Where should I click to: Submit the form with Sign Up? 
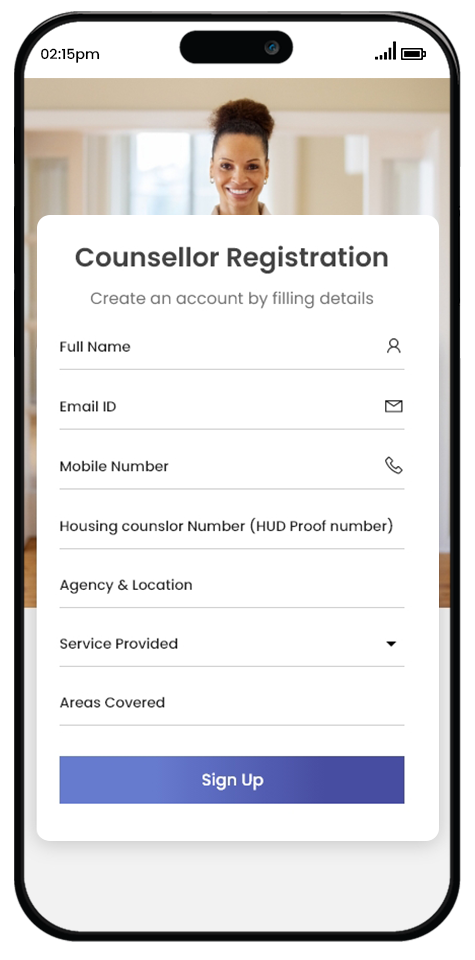(x=231, y=779)
